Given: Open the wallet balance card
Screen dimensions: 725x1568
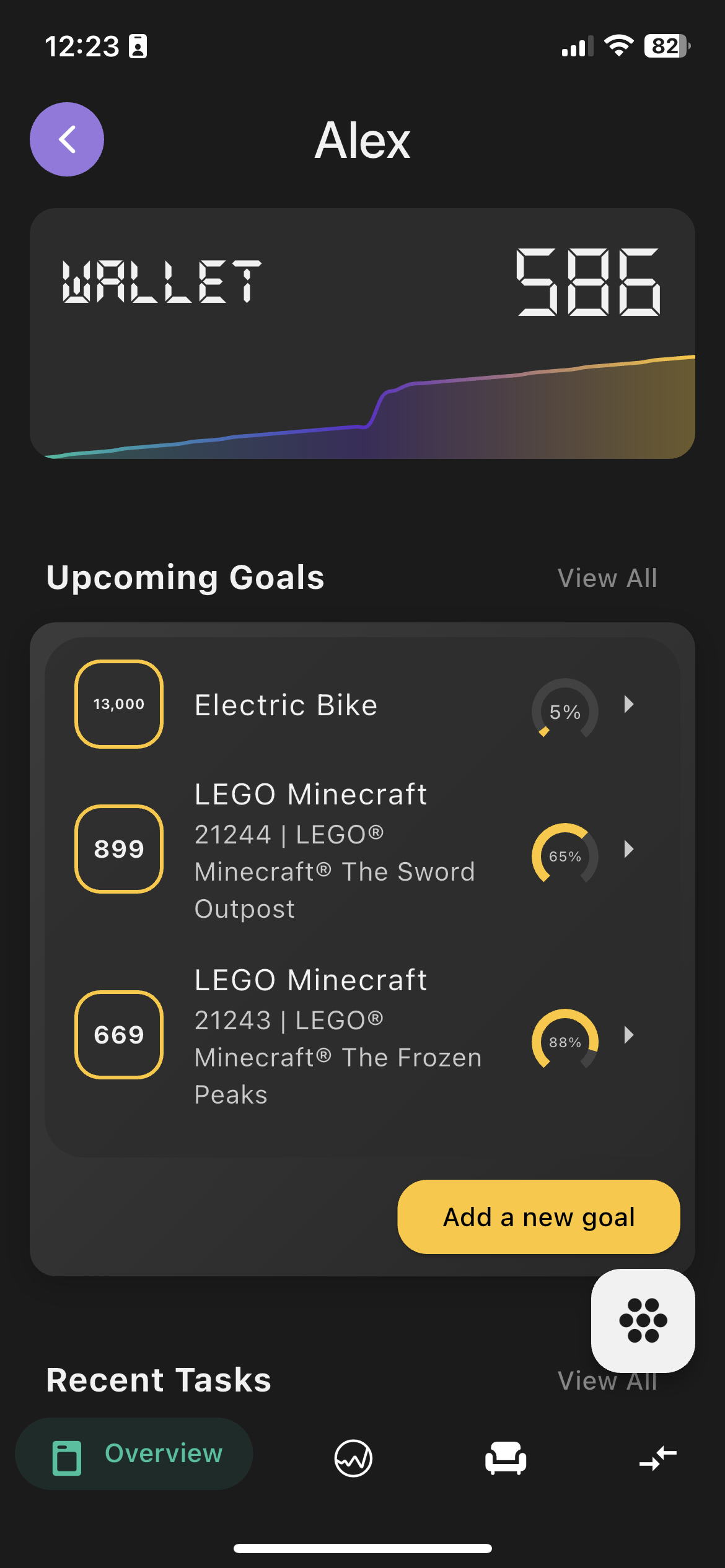Looking at the screenshot, I should (362, 333).
